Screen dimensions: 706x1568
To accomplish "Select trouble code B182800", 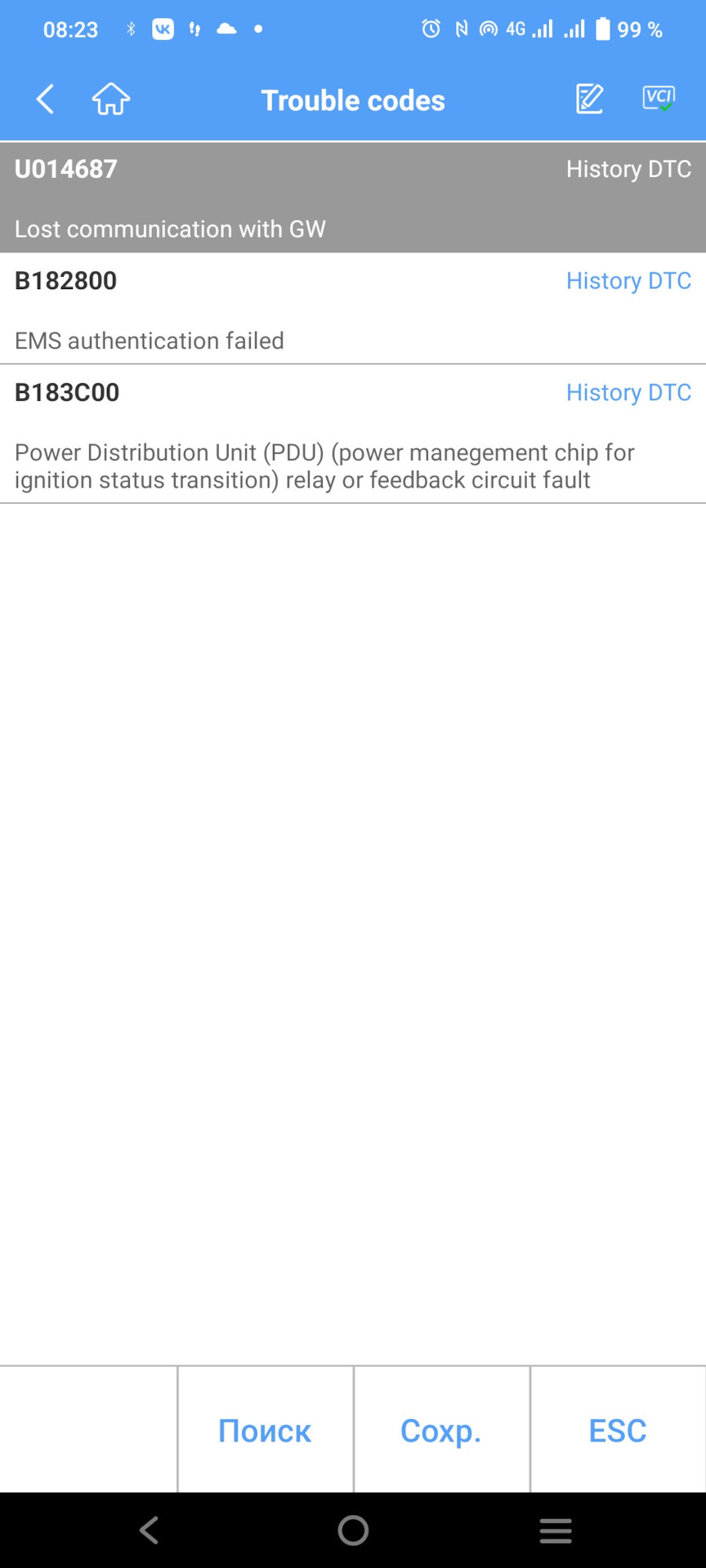I will 66,281.
